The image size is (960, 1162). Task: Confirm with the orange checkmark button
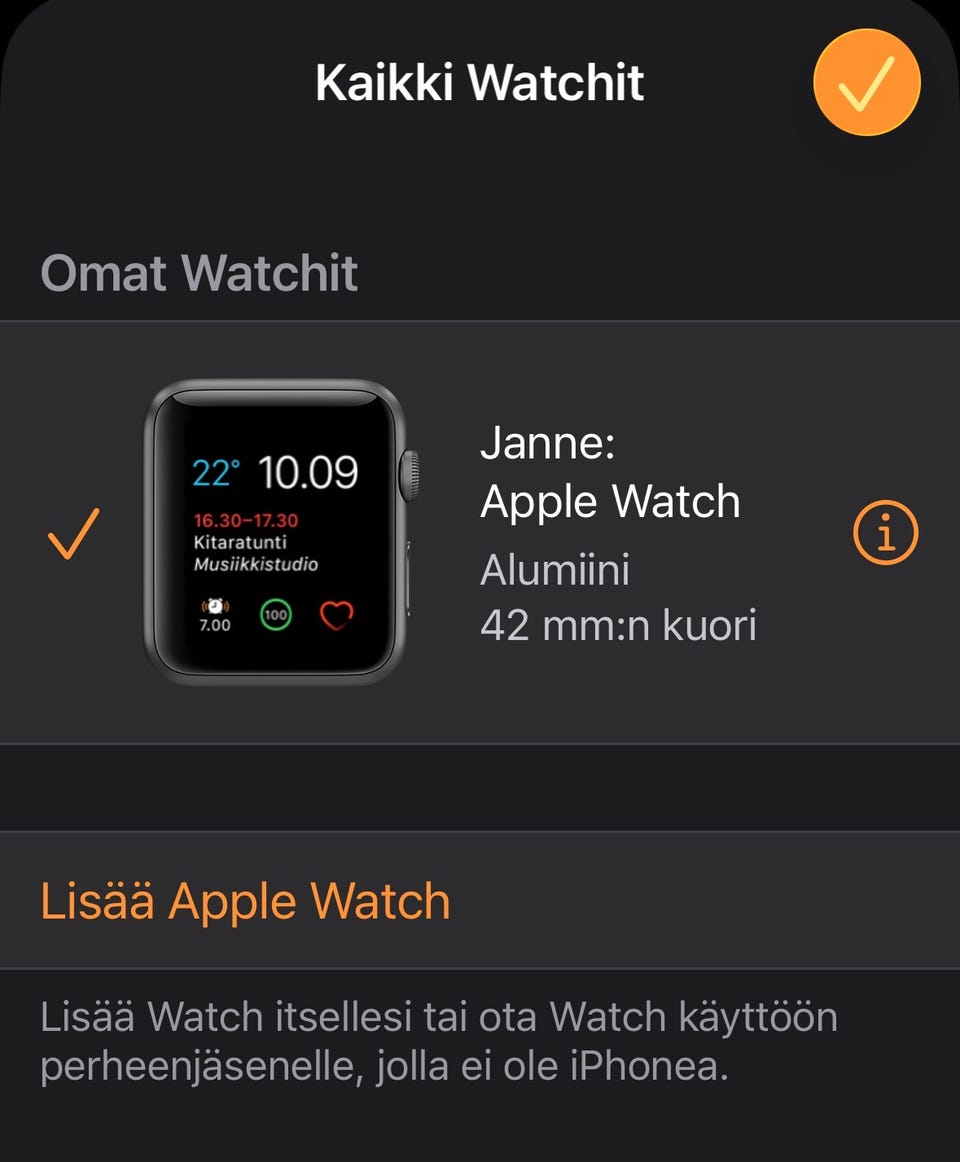(866, 82)
